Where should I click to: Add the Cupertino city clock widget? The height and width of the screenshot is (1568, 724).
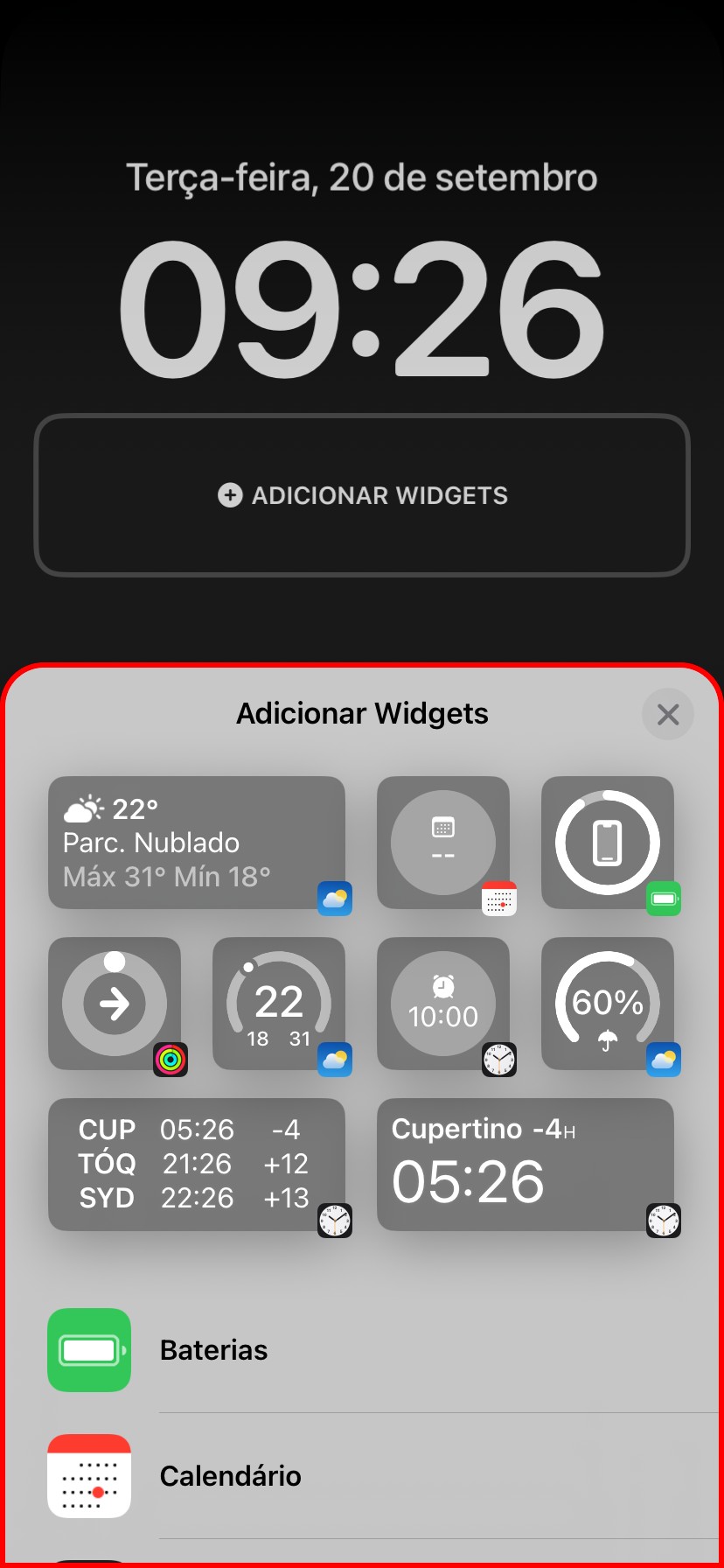point(526,1165)
